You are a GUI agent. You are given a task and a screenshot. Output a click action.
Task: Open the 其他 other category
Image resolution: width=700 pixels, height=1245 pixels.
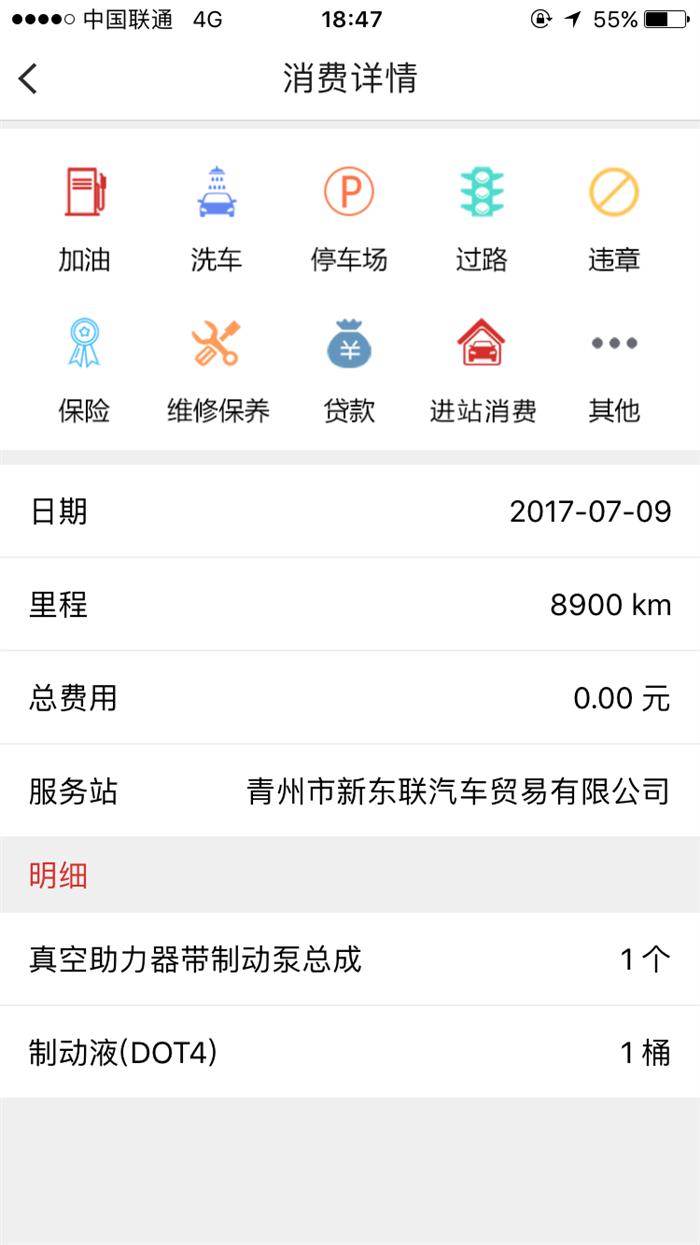tap(614, 370)
